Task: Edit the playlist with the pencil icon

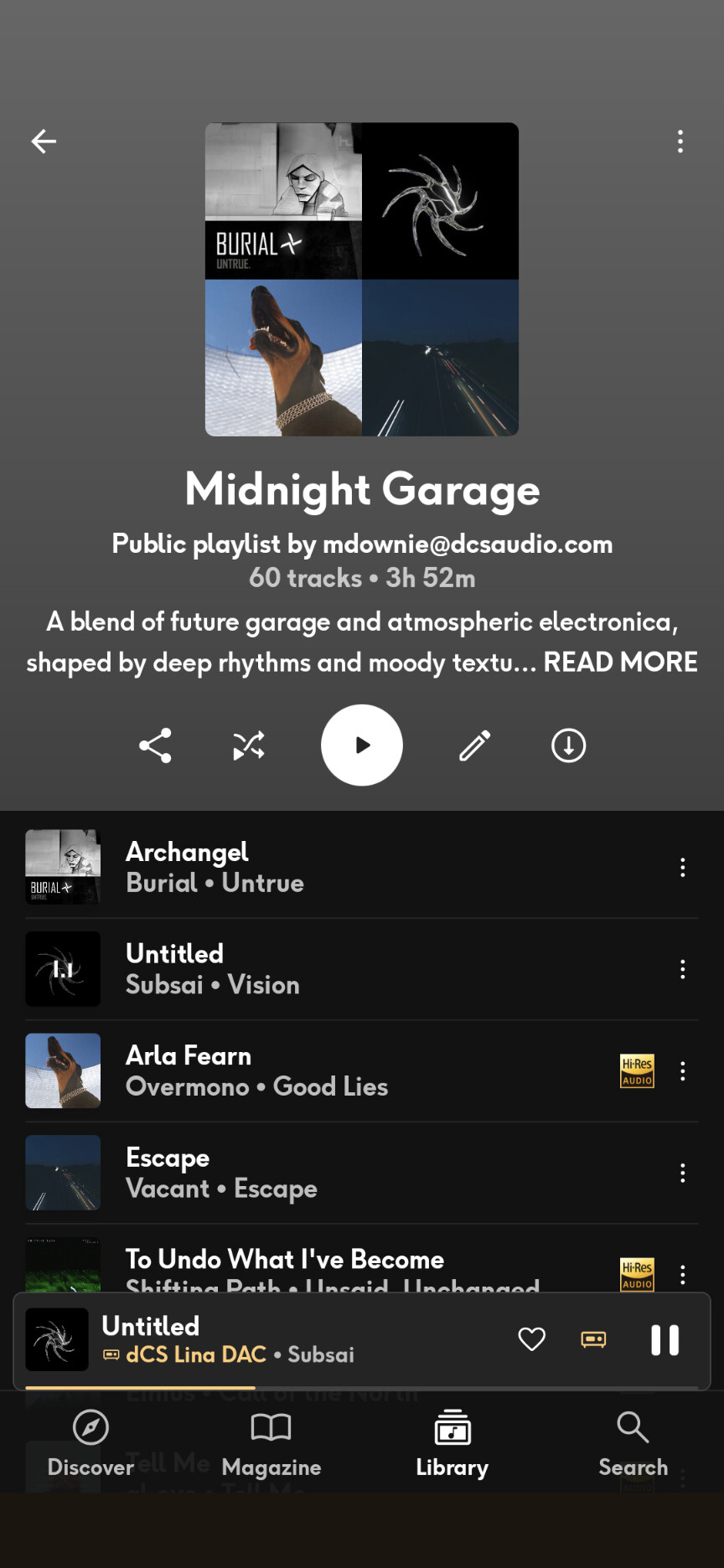Action: [474, 745]
